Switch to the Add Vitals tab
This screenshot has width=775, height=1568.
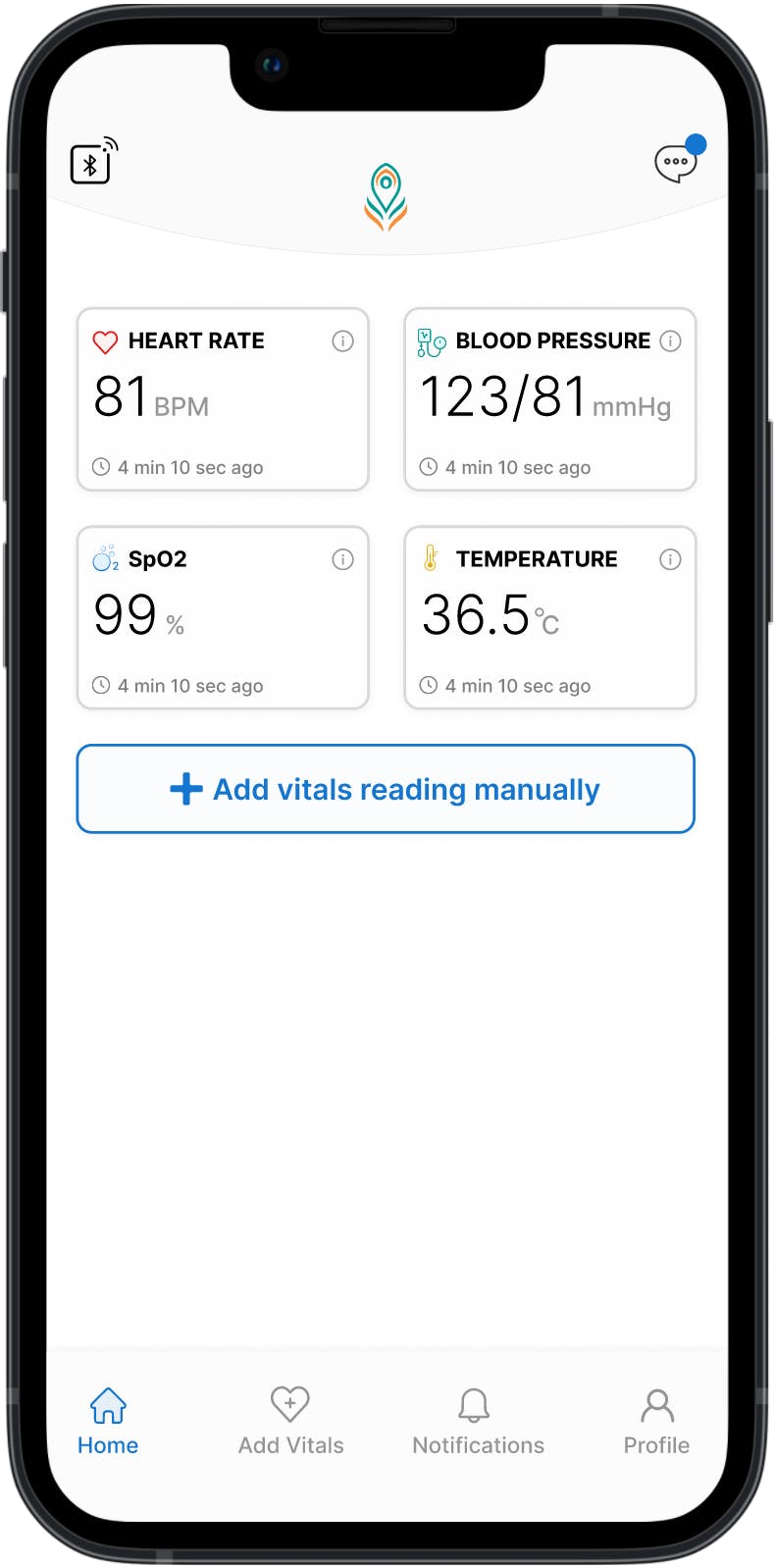(290, 1421)
